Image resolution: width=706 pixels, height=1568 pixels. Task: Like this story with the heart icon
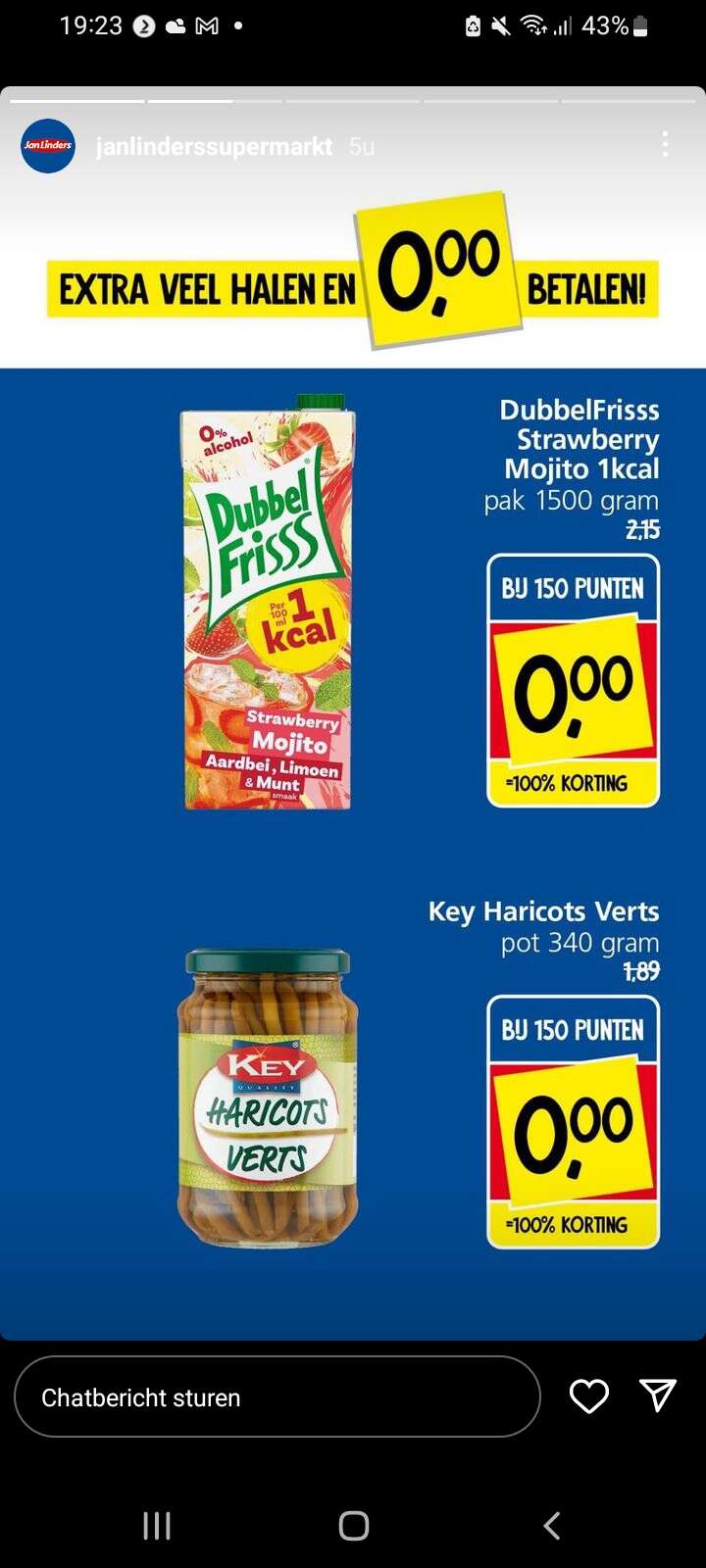589,1396
